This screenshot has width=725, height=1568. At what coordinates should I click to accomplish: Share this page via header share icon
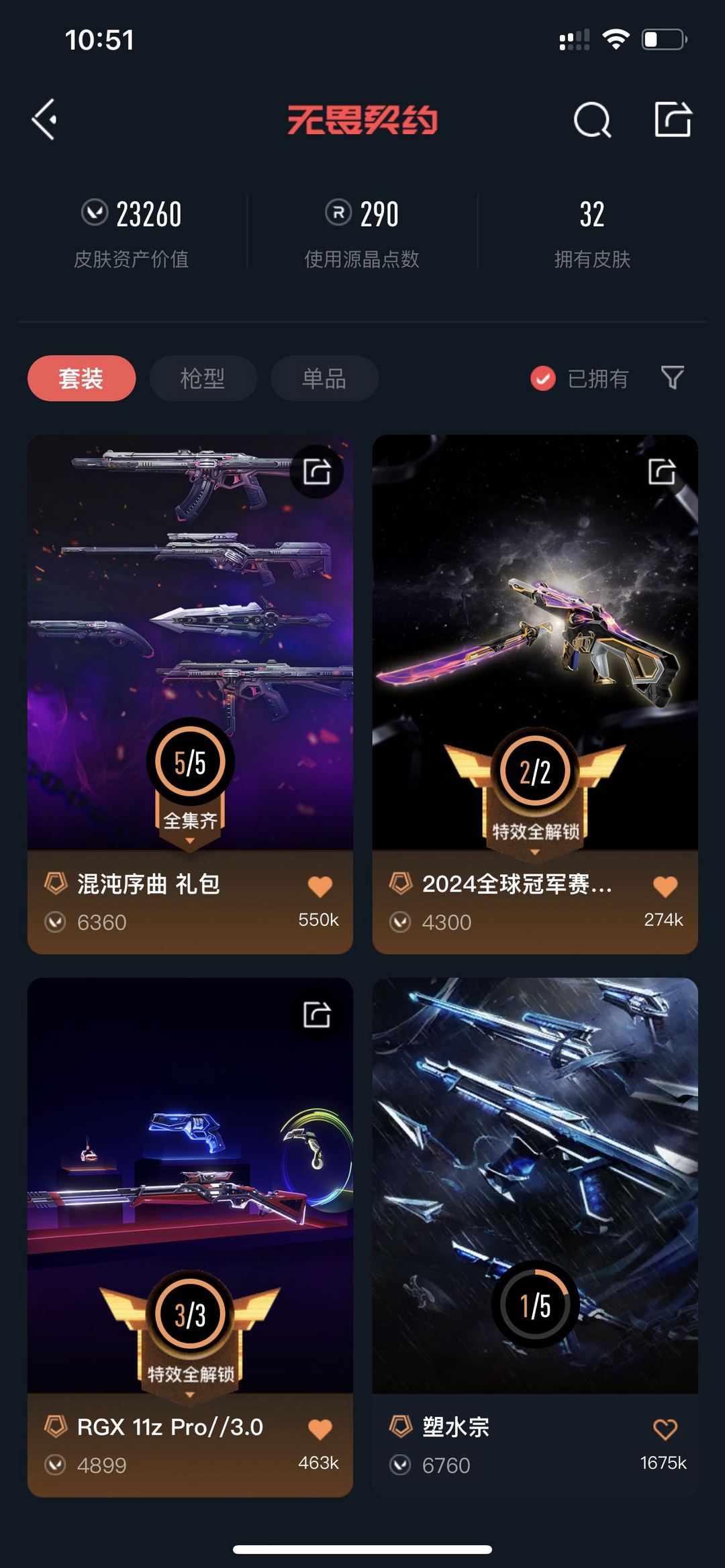[673, 119]
